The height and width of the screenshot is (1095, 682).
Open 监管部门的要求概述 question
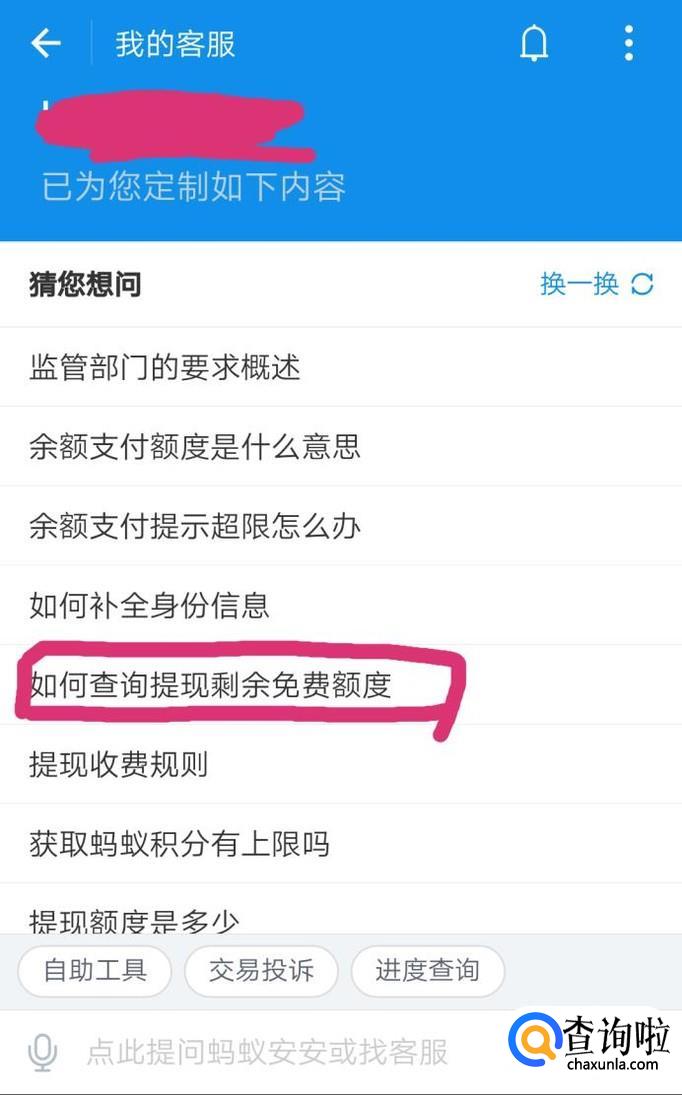(341, 367)
